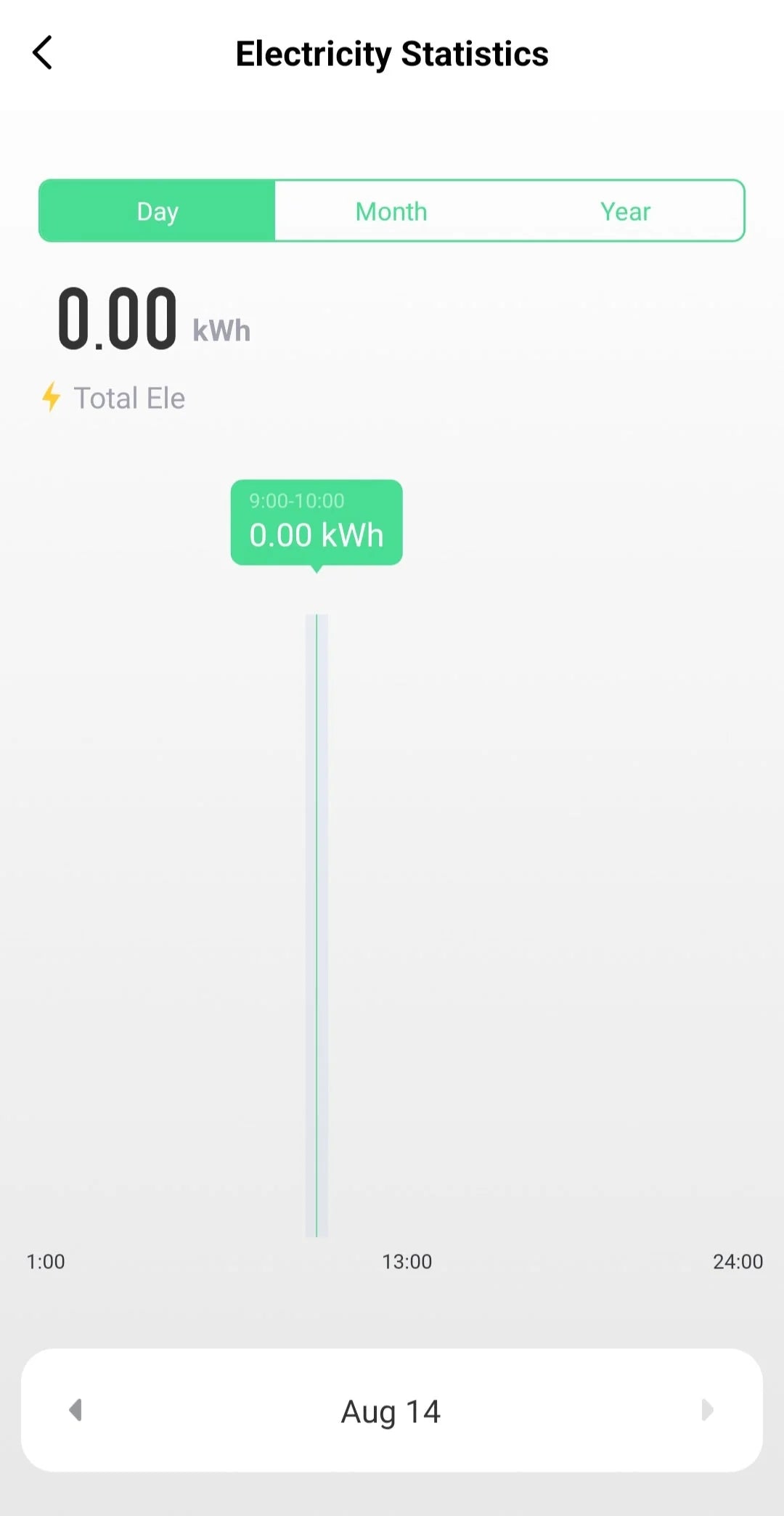Viewport: 784px width, 1516px height.
Task: Go to the previous day arrow
Action: (x=75, y=1410)
